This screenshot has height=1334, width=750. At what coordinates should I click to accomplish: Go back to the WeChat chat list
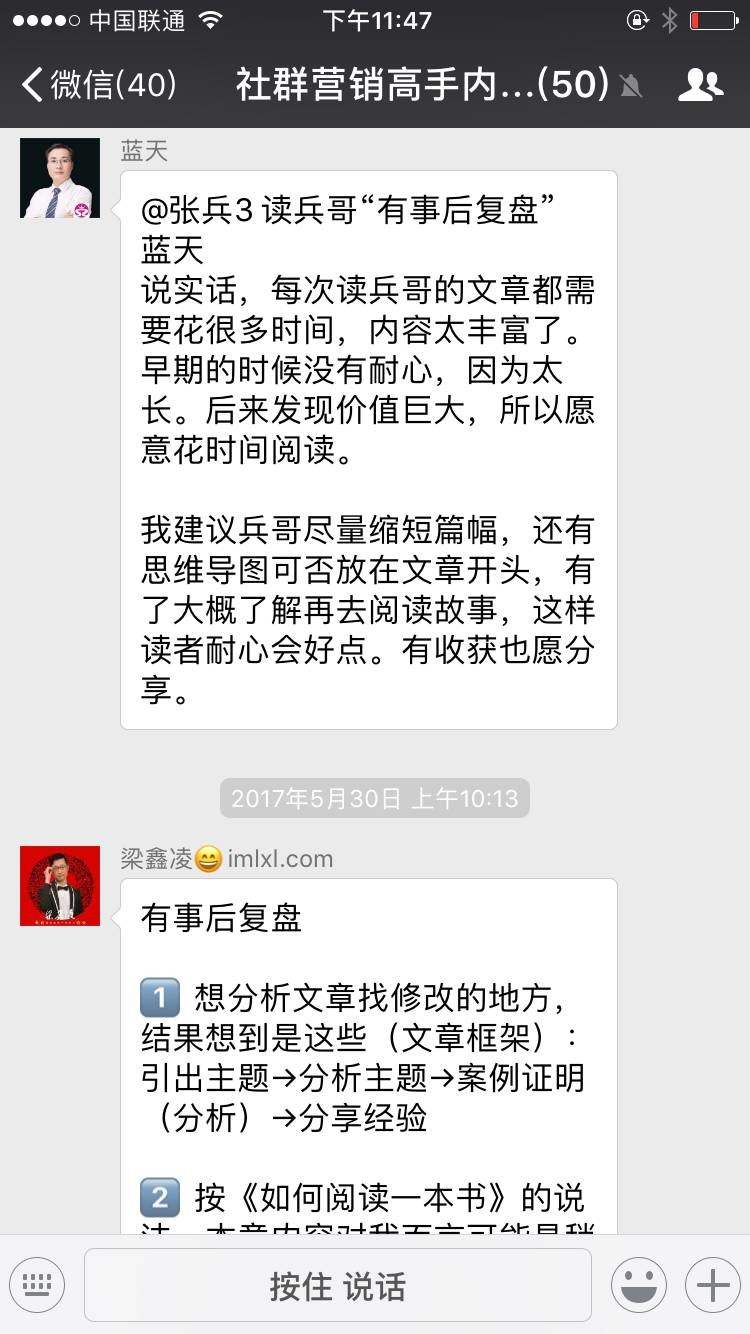(98, 85)
